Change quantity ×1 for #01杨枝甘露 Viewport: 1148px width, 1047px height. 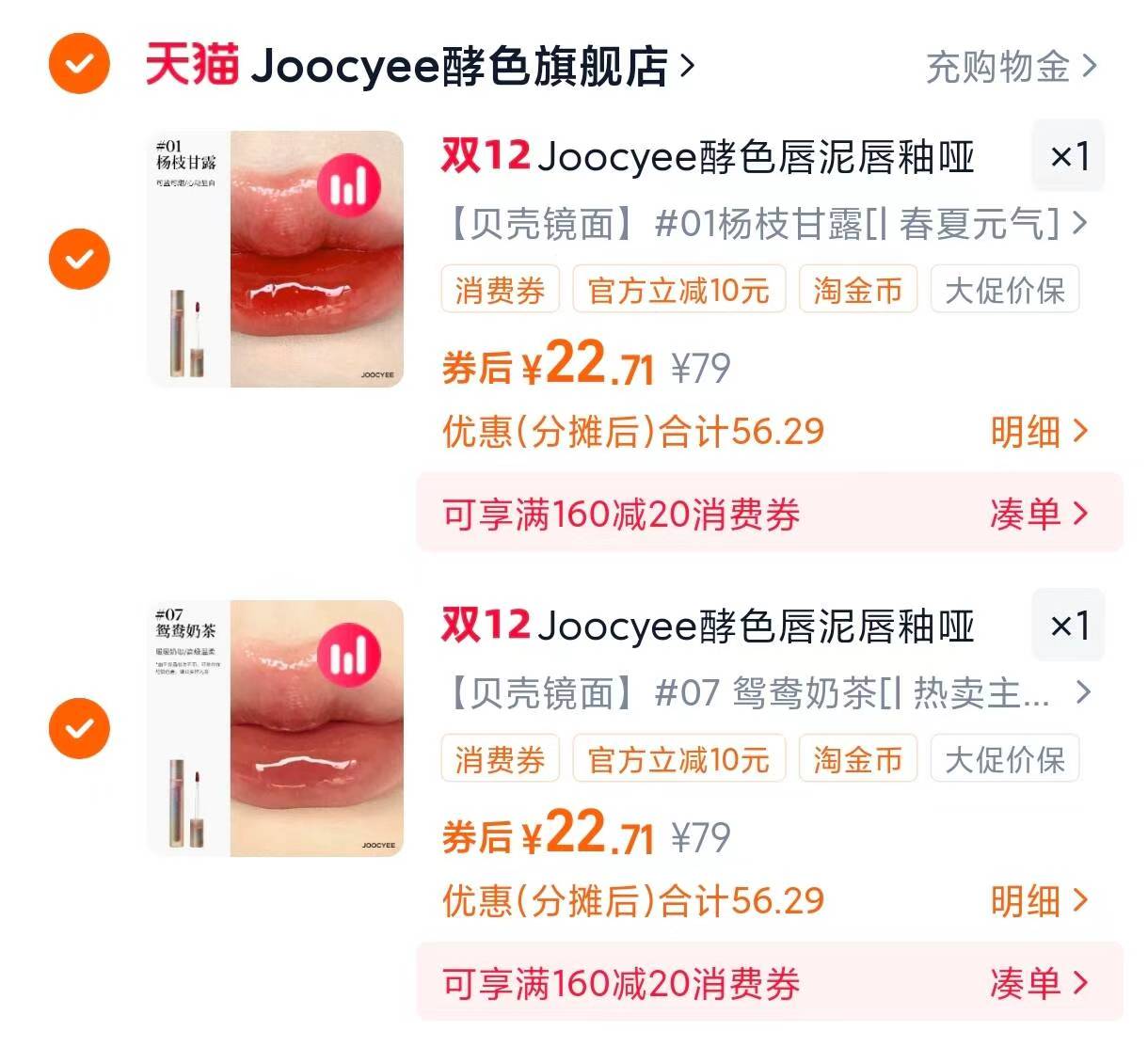(x=1068, y=156)
